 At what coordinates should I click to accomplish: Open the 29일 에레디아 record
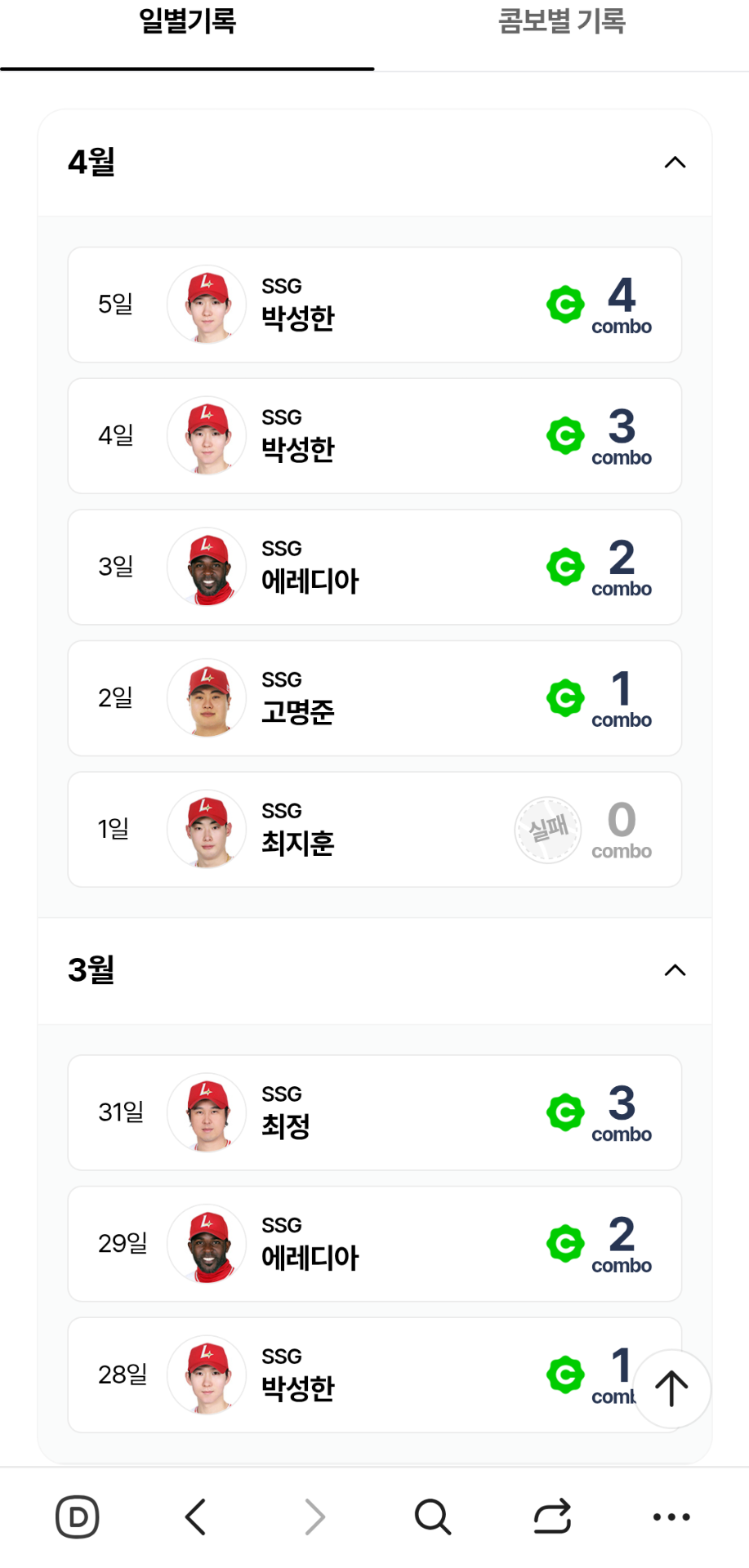click(374, 1244)
